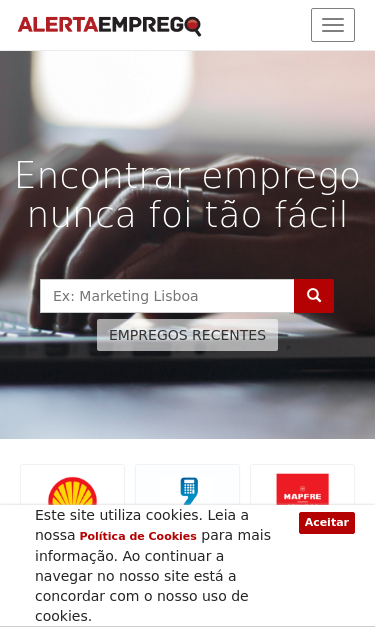
Task: Accept cookies with Aceitar
Action: [327, 523]
